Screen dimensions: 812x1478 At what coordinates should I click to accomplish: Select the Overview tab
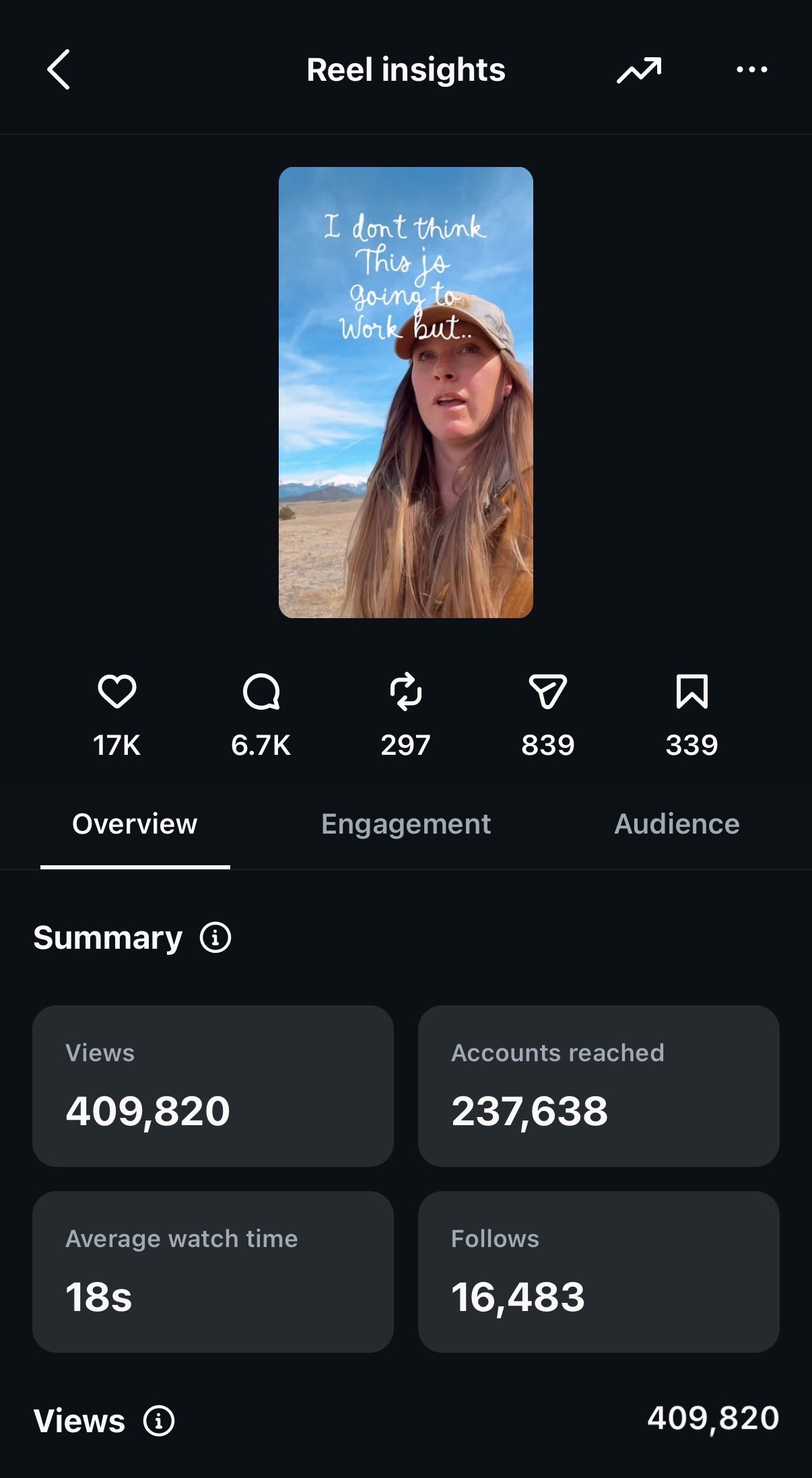[x=135, y=824]
